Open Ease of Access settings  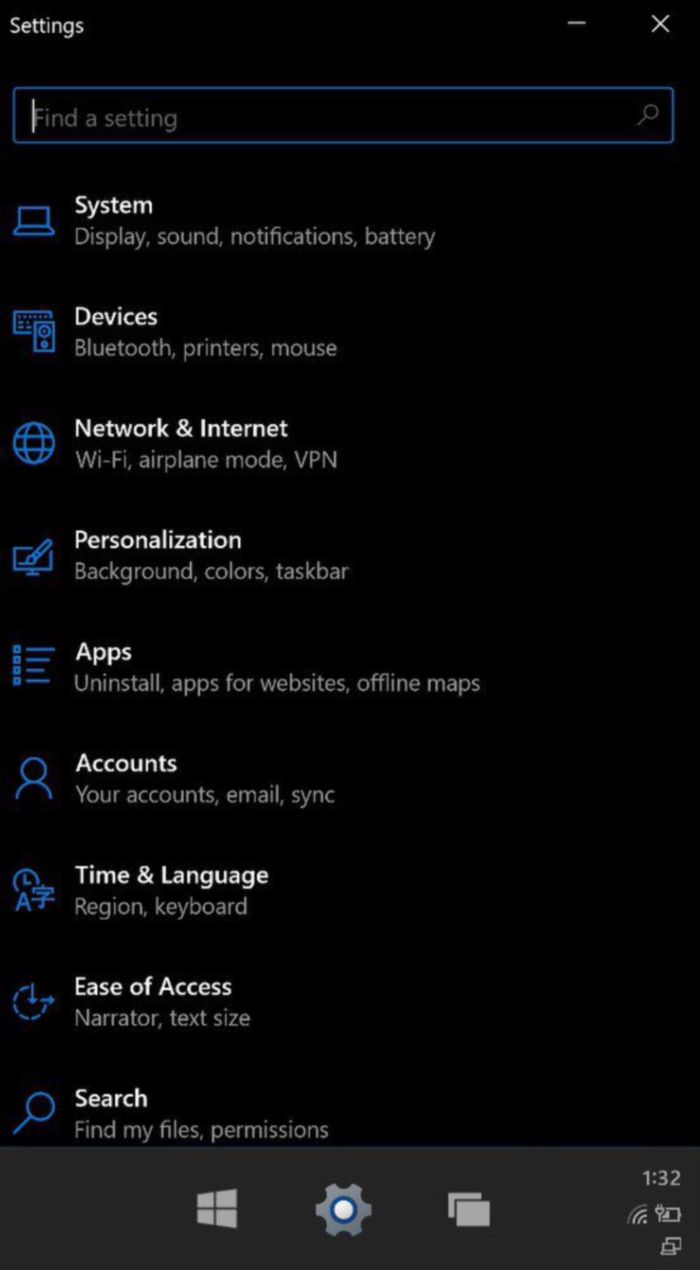(350, 1002)
